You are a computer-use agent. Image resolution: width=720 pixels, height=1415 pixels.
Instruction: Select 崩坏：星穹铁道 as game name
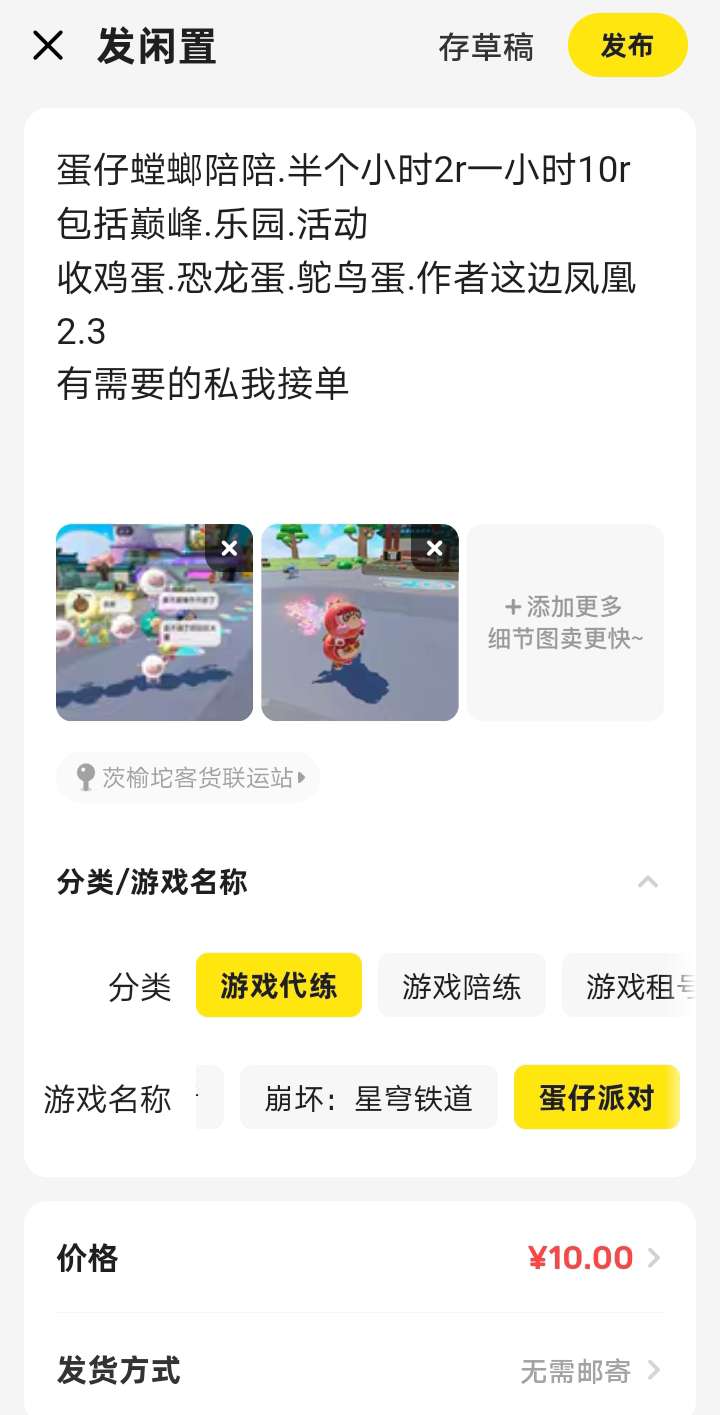click(x=368, y=1098)
